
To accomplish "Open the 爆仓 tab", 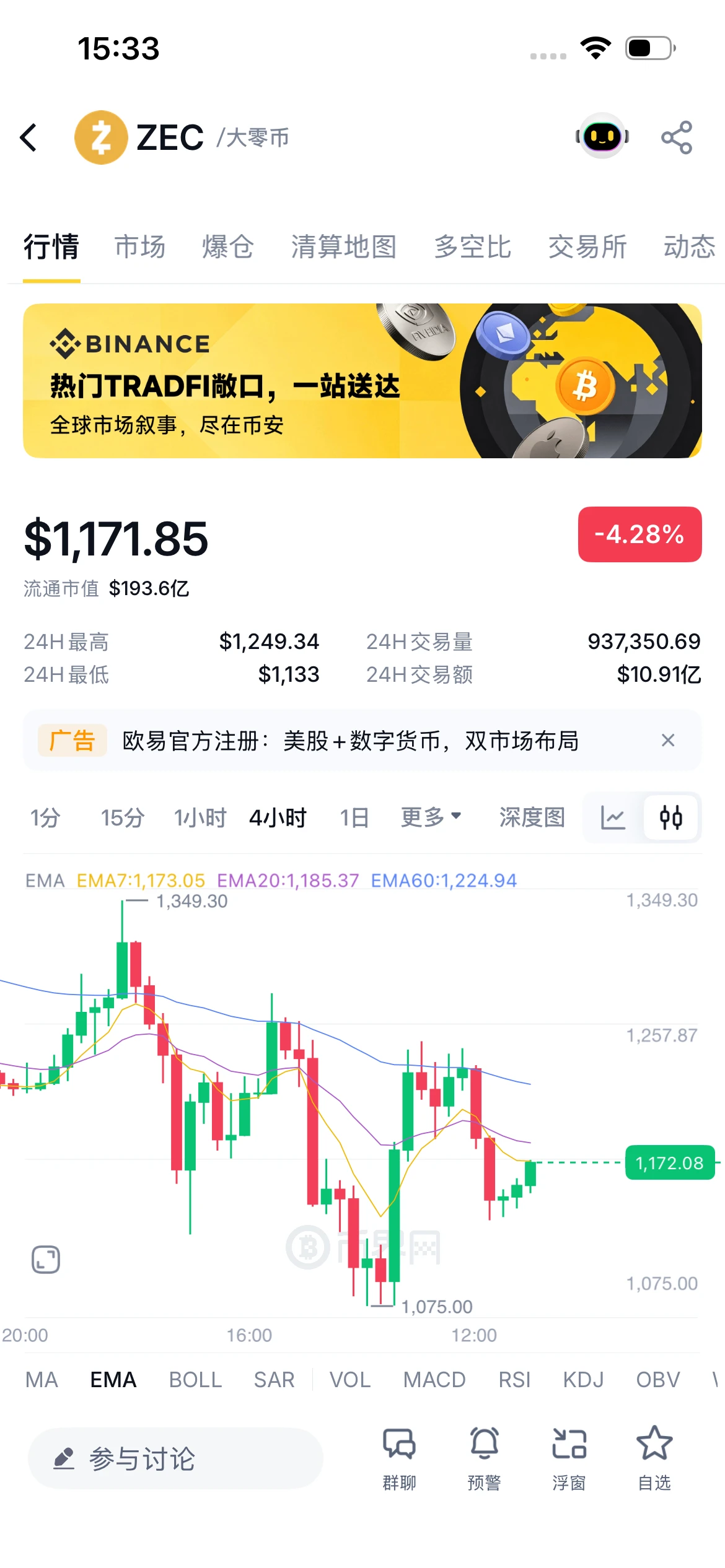I will point(227,246).
